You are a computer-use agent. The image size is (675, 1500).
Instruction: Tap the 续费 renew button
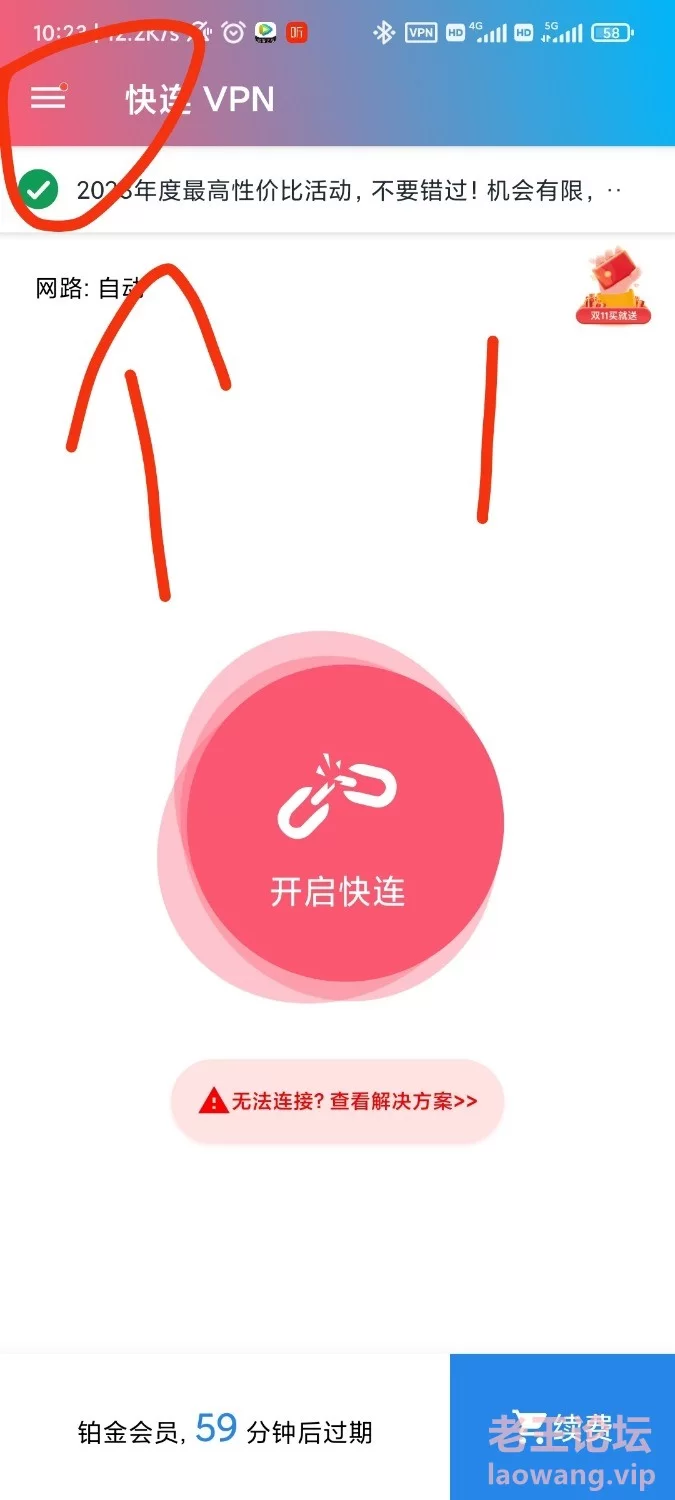click(x=562, y=1427)
